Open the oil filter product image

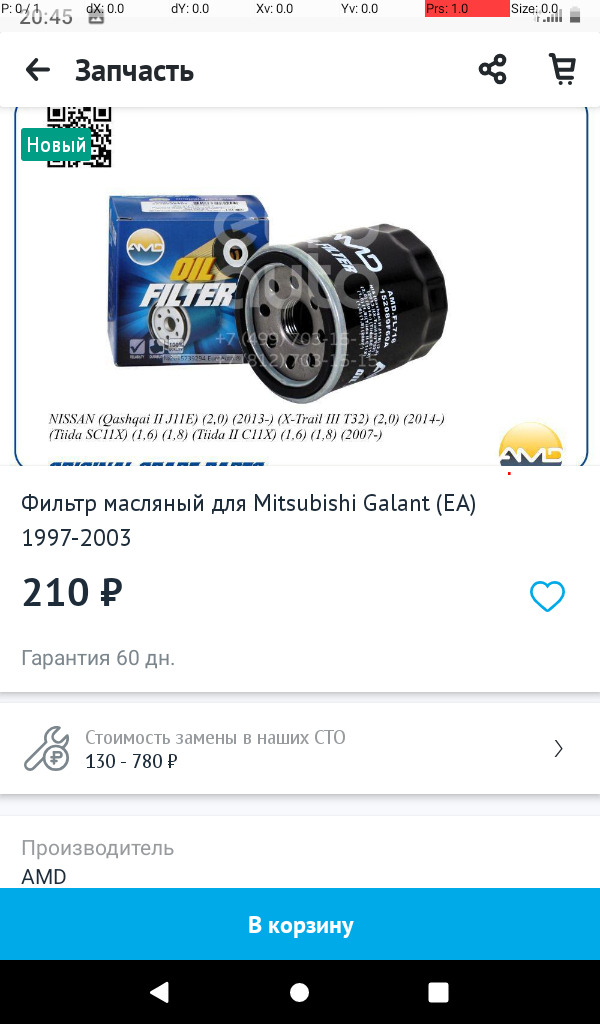[x=300, y=290]
